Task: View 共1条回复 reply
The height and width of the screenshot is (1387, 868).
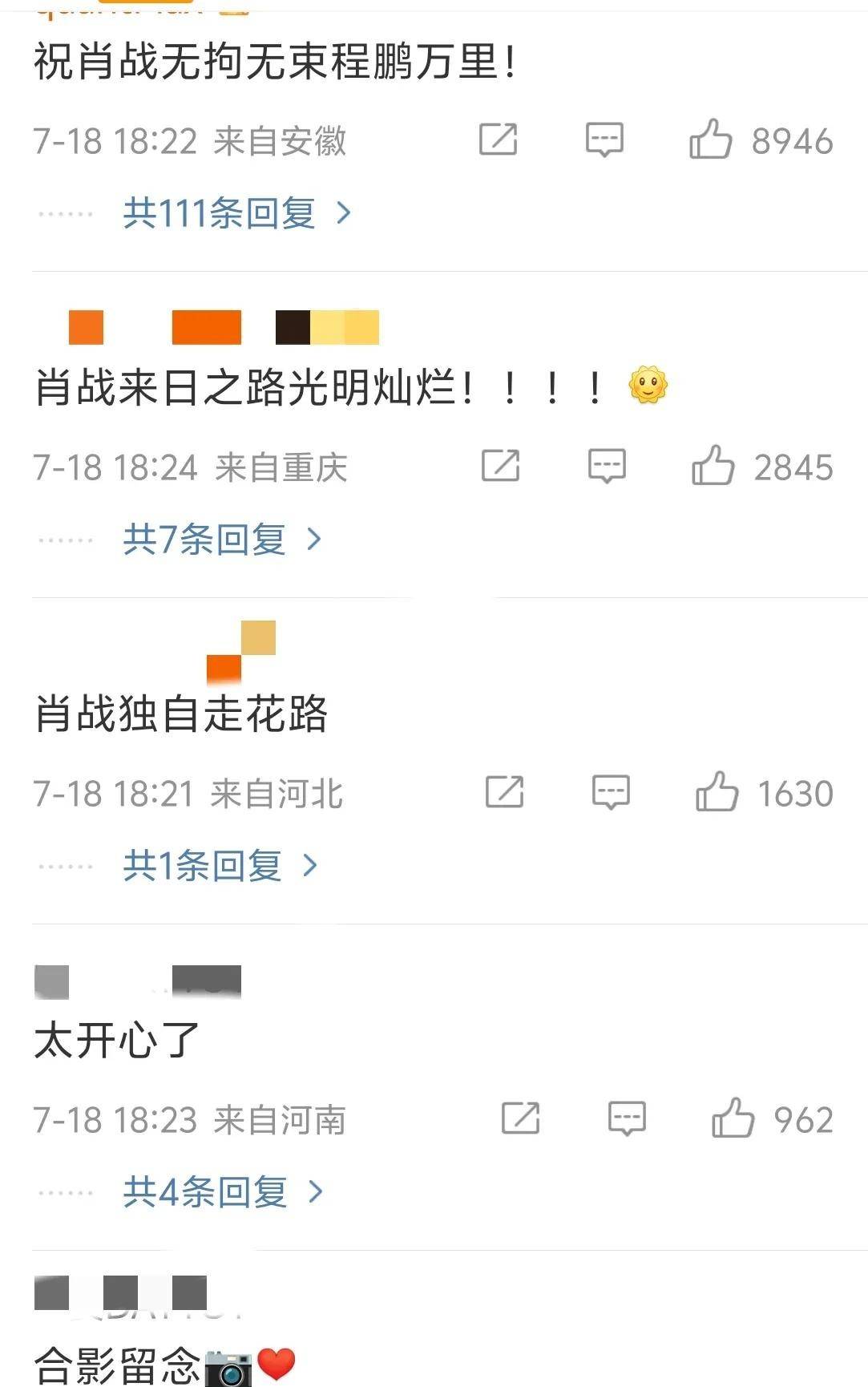Action: click(220, 866)
